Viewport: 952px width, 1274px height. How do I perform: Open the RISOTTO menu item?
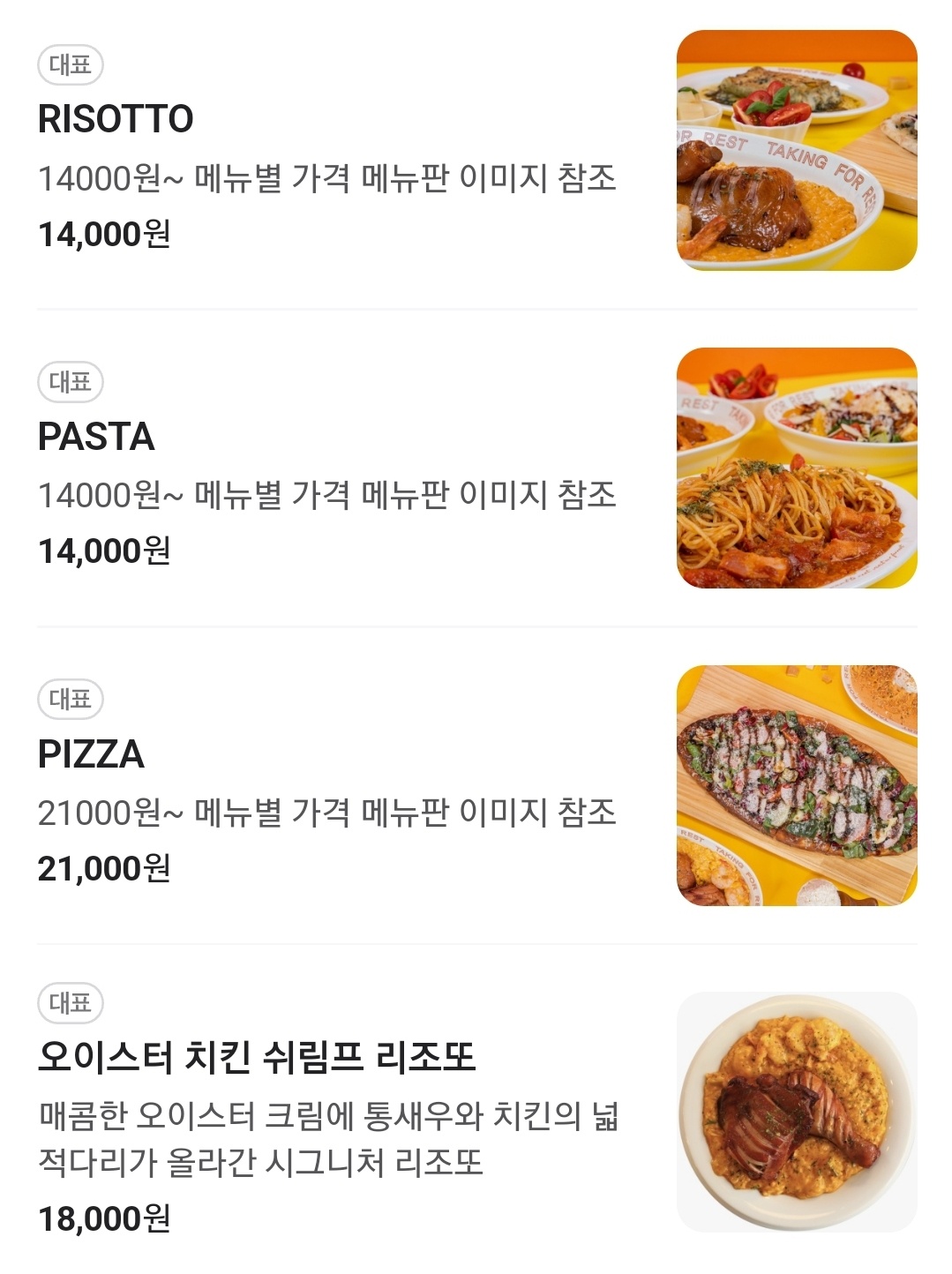point(116,119)
